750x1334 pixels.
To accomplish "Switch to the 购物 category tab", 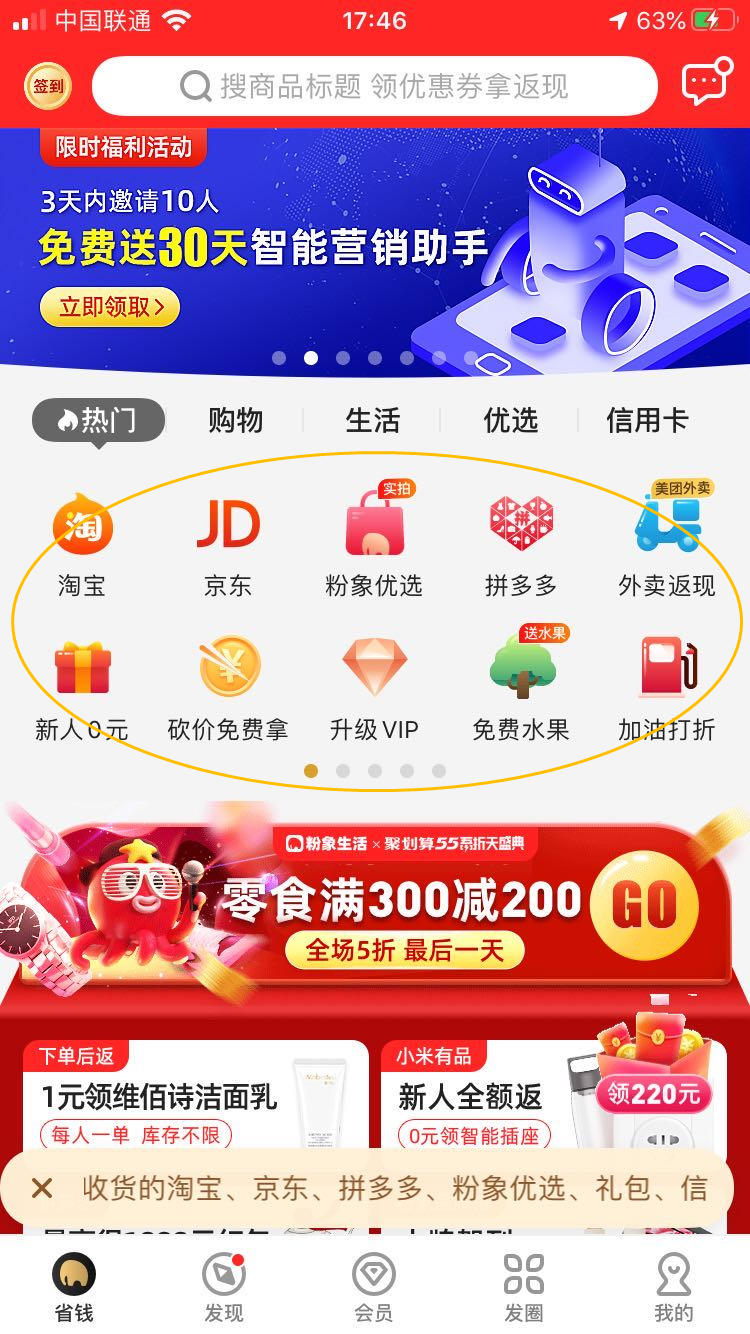I will [235, 420].
